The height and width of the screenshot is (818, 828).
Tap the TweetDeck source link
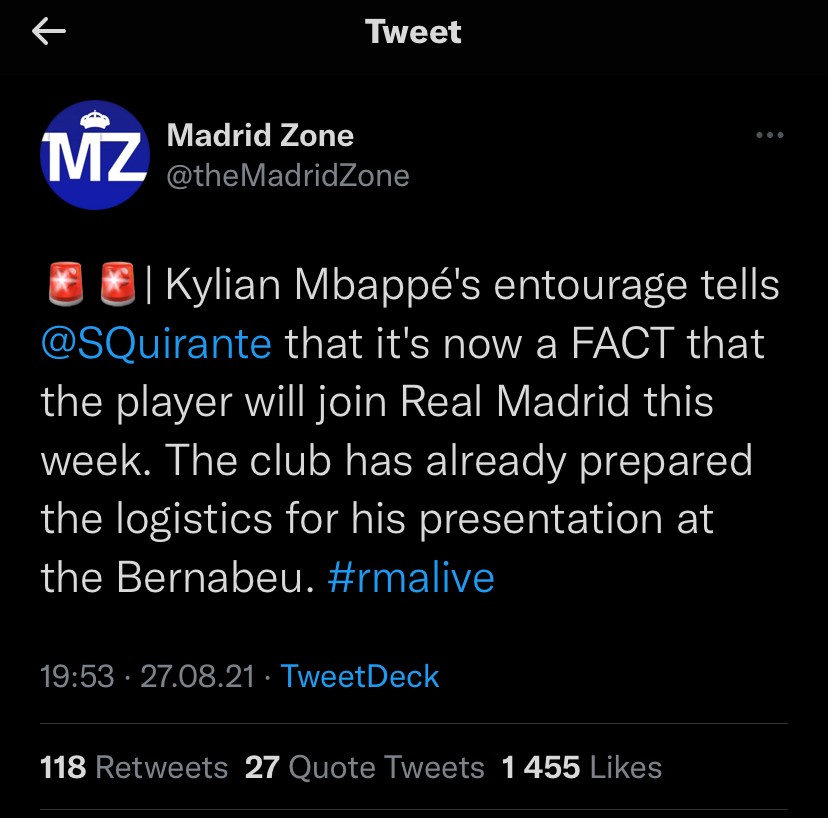[x=360, y=676]
